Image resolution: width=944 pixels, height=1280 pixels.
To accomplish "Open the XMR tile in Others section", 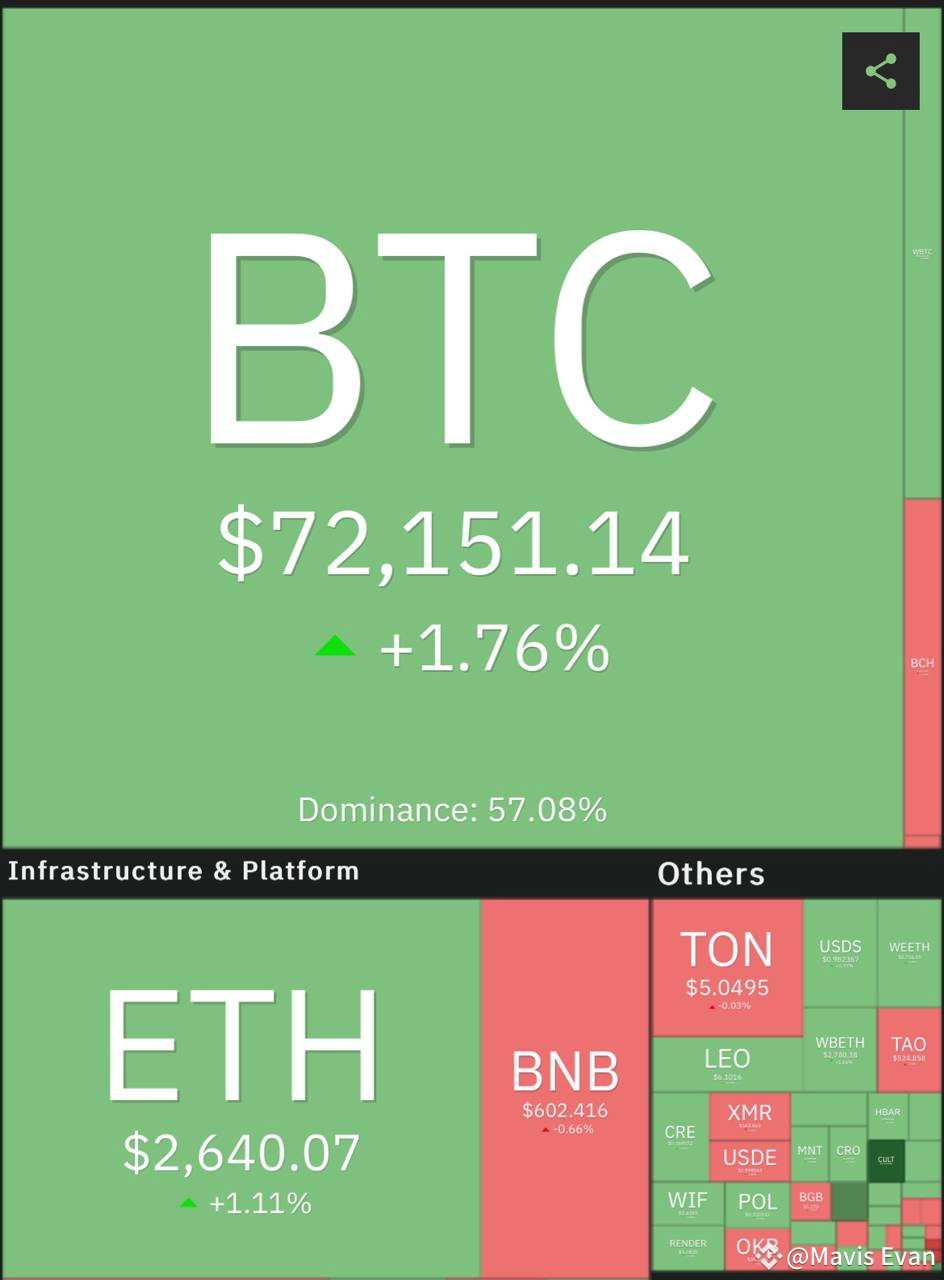I will pyautogui.click(x=748, y=1113).
